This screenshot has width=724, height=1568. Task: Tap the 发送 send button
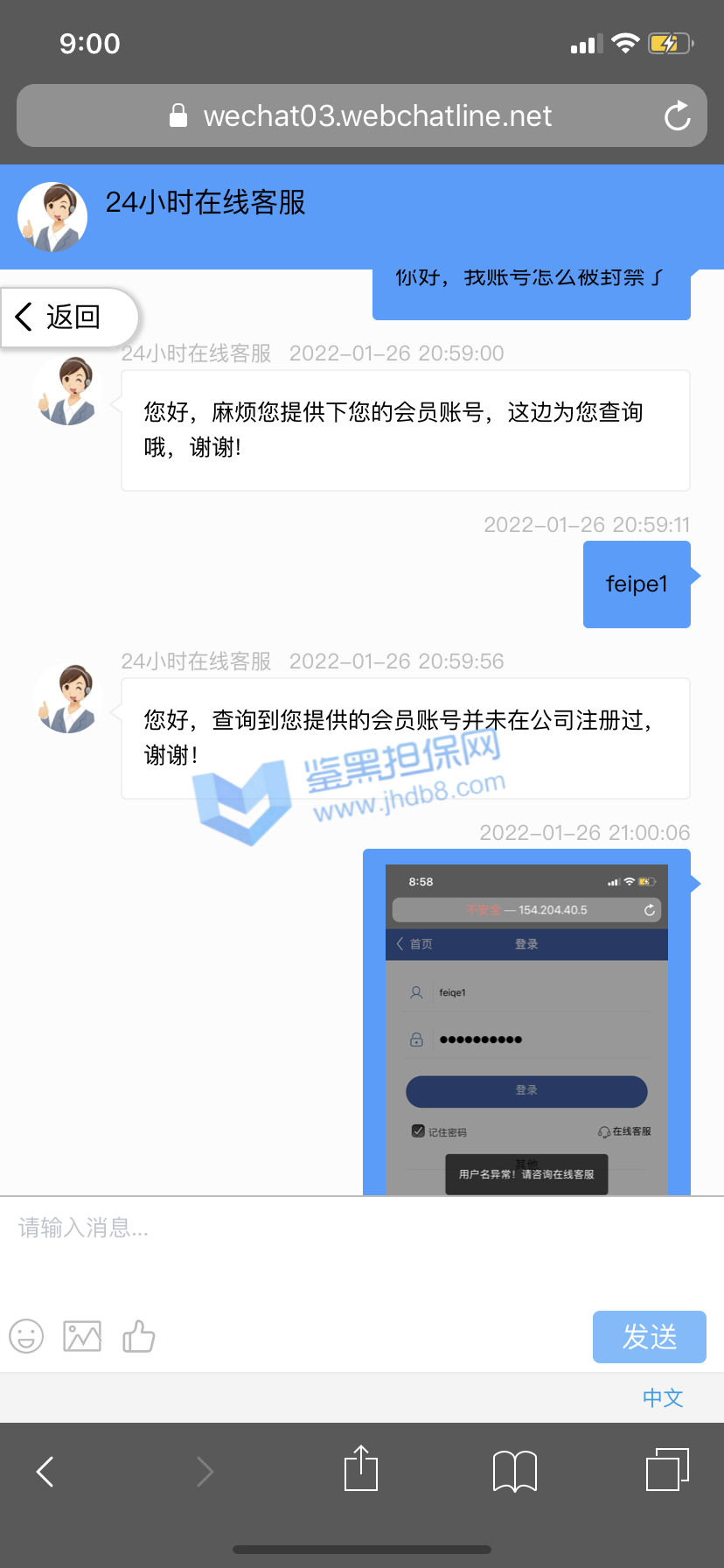click(x=649, y=1336)
